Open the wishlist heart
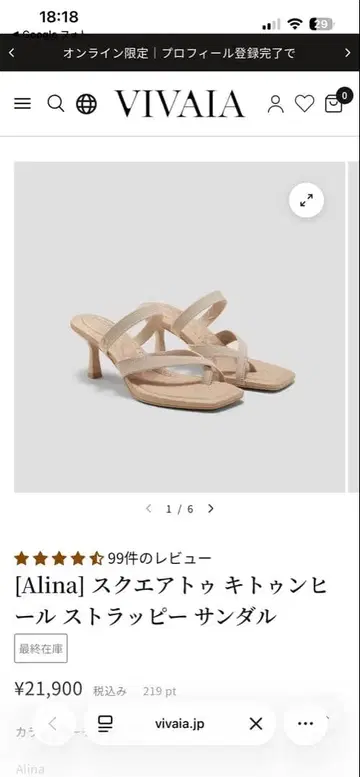Viewport: 360px width, 777px height. pos(304,104)
